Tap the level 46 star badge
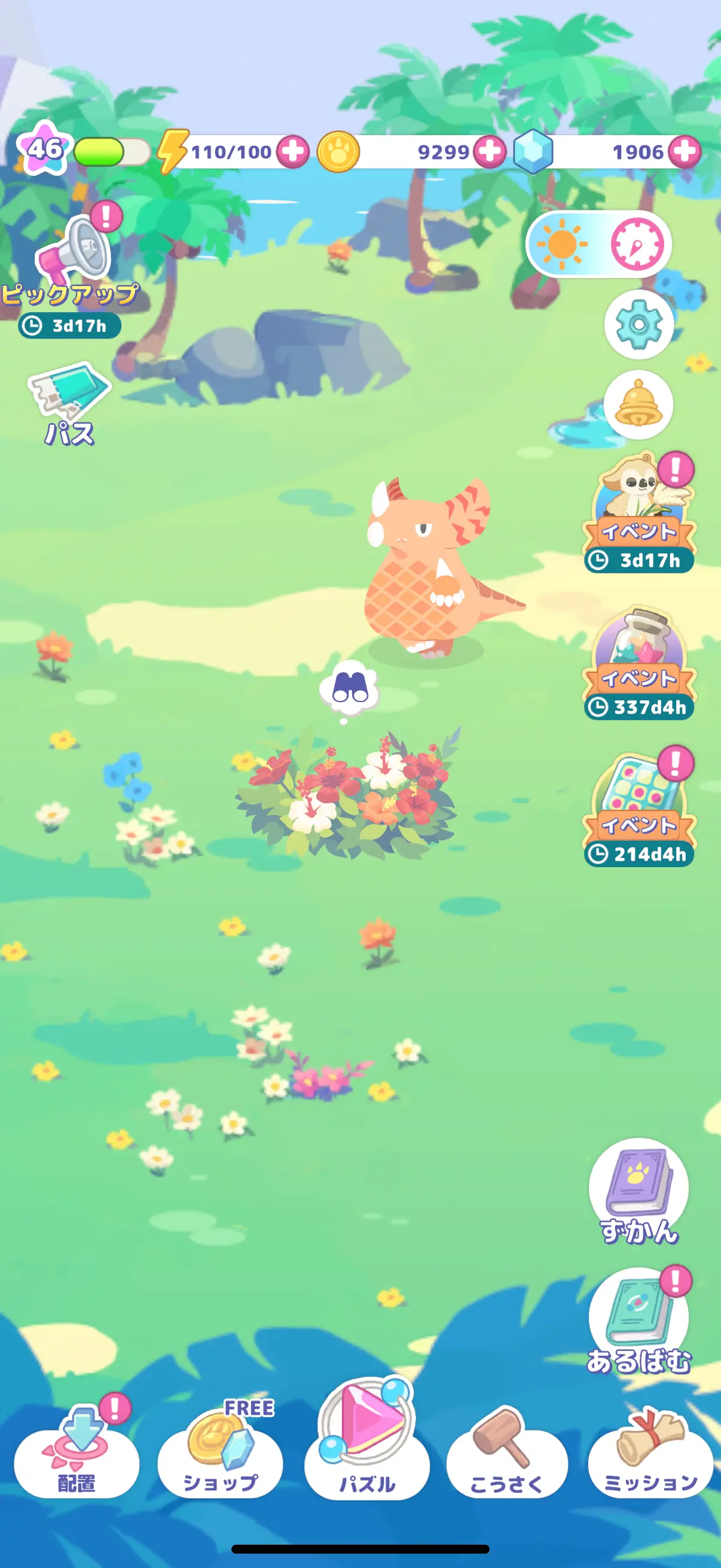 point(44,148)
